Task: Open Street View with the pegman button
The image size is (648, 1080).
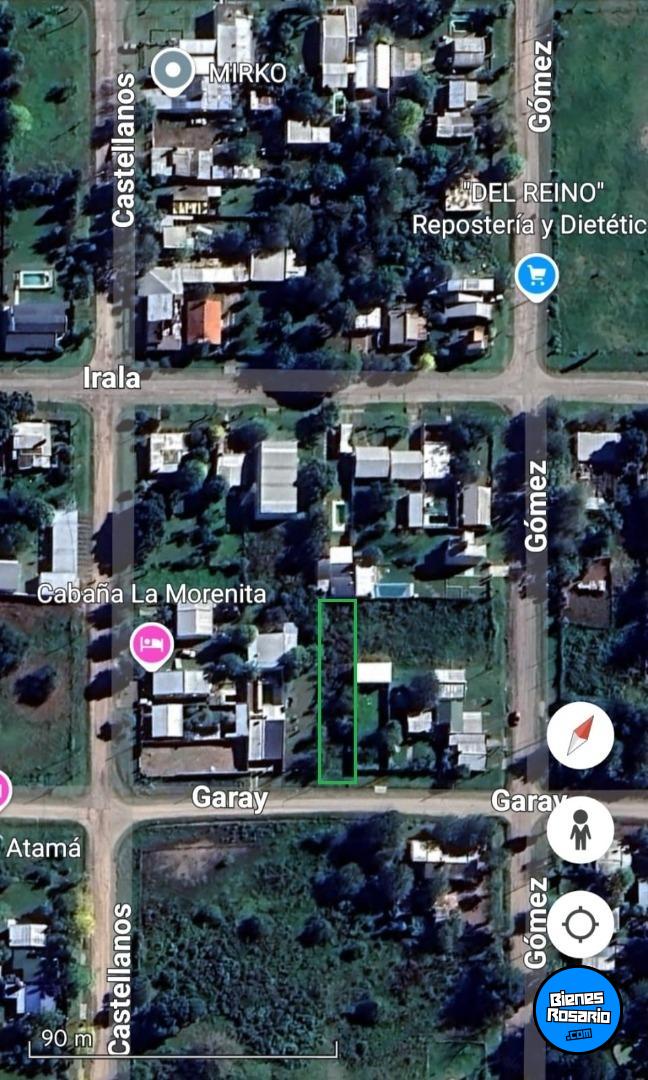Action: (581, 830)
